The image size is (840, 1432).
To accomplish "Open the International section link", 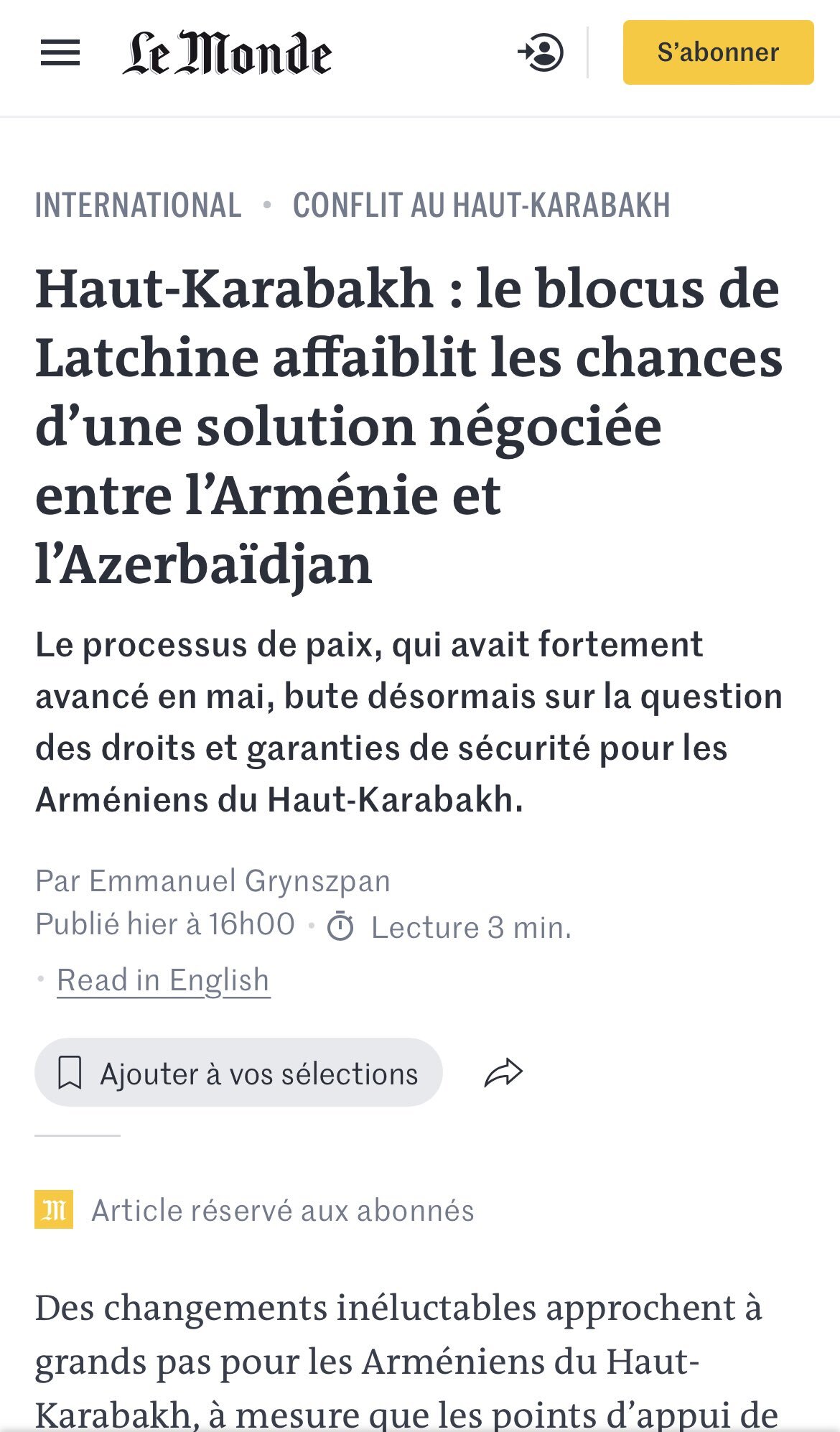I will [x=138, y=205].
